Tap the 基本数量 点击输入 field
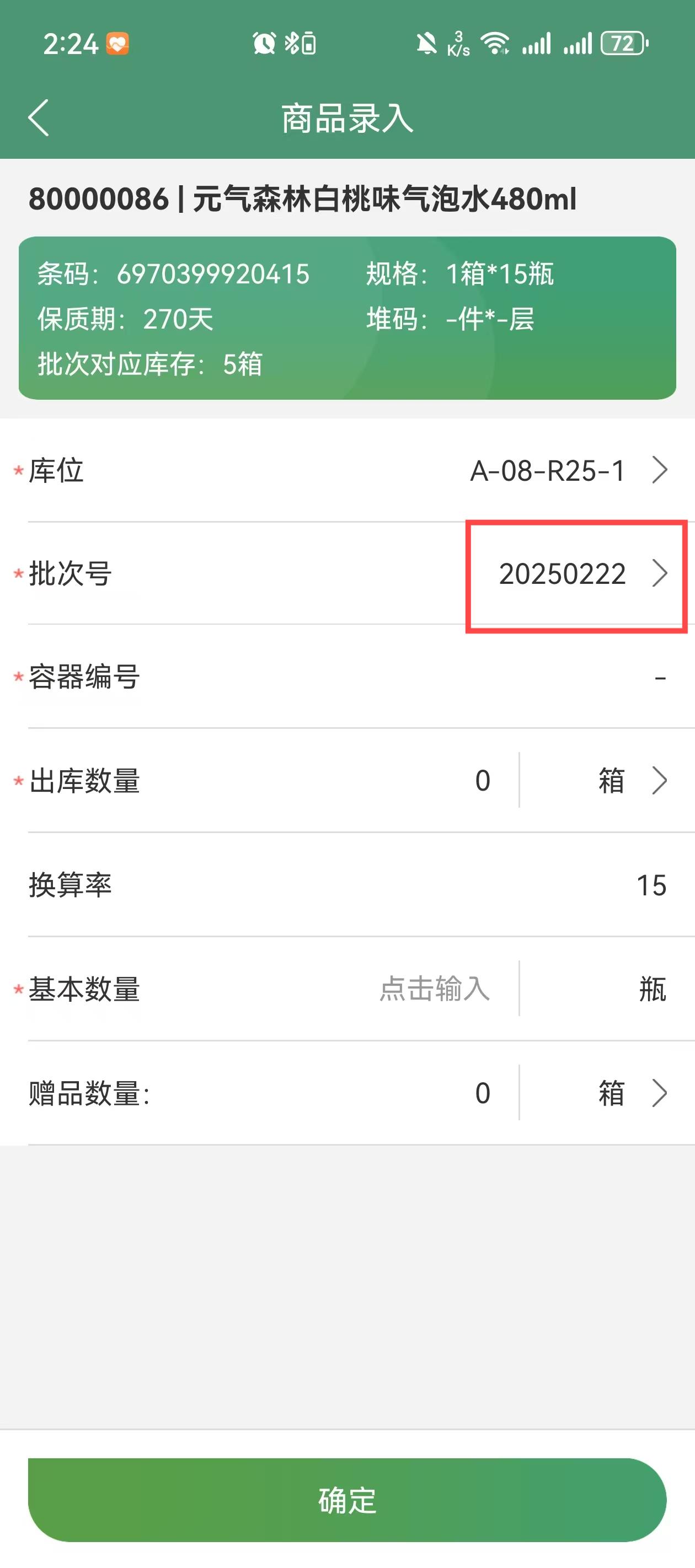This screenshot has width=695, height=1568. (434, 989)
